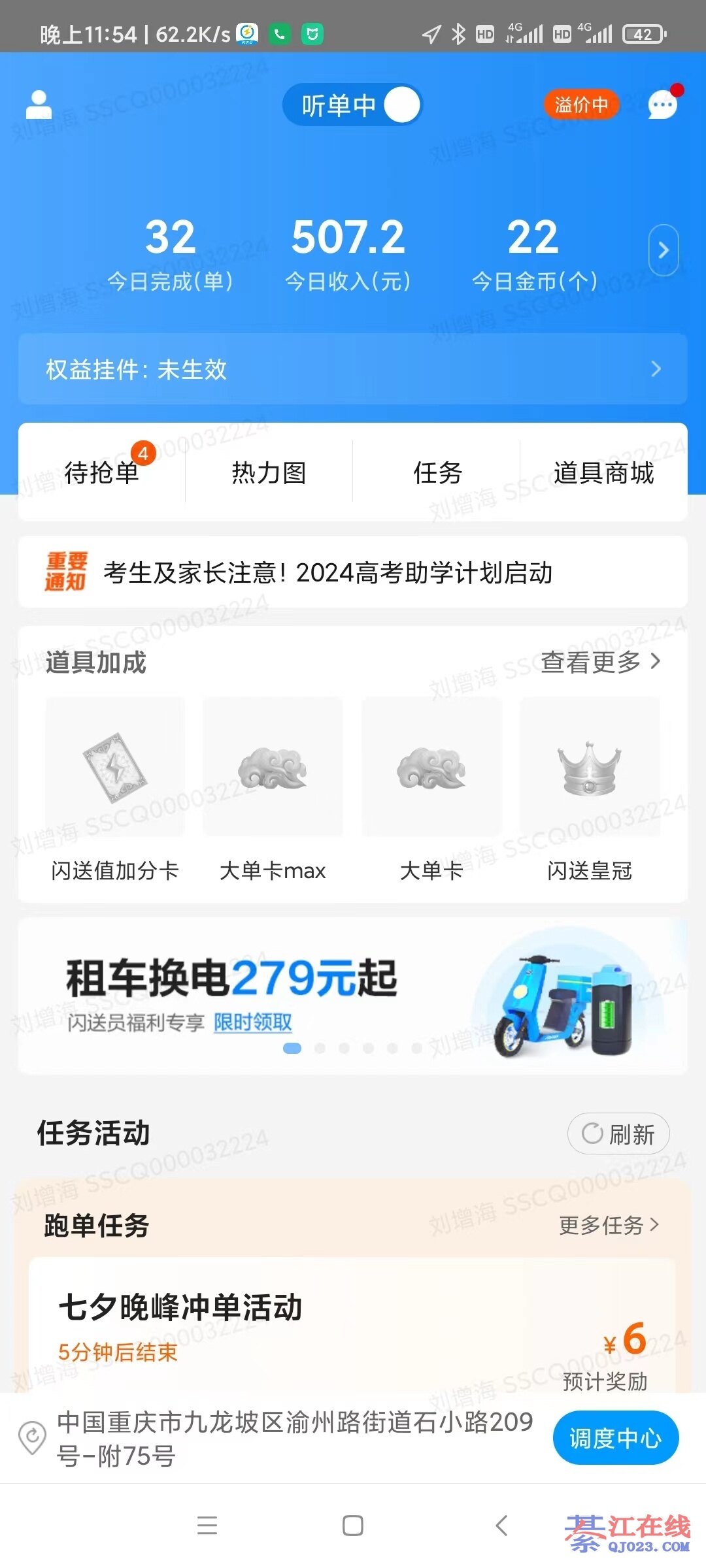Refresh tasks with the 刷新 button
The width and height of the screenshot is (706, 1568).
tap(618, 1134)
